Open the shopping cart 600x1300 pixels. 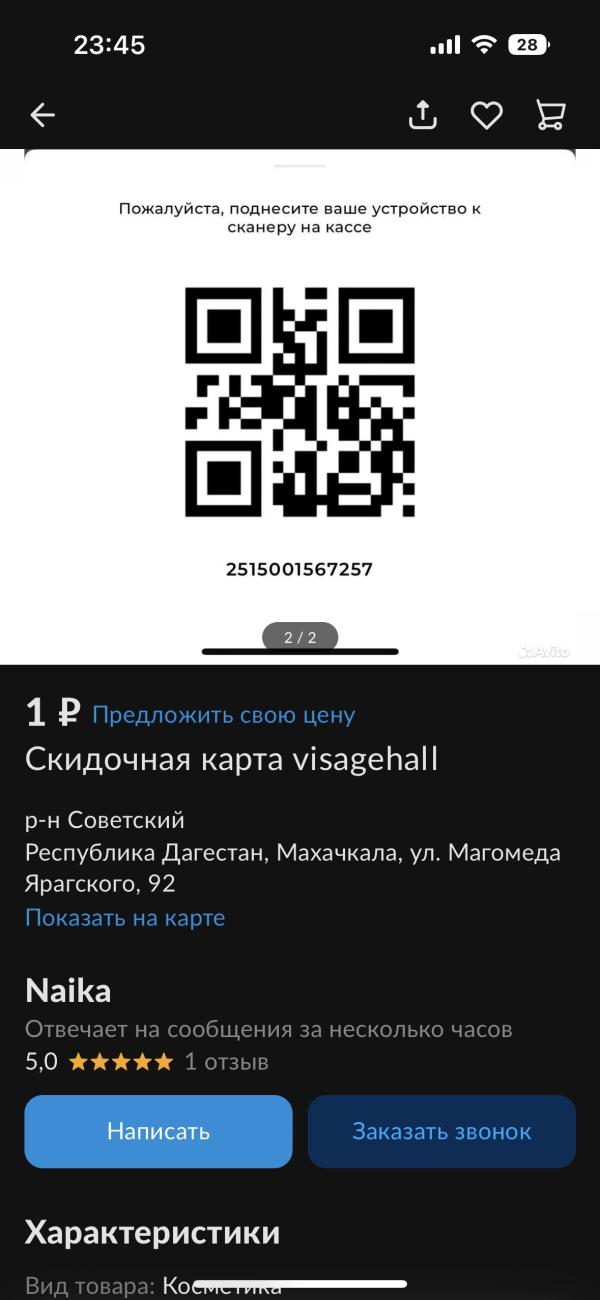point(551,115)
